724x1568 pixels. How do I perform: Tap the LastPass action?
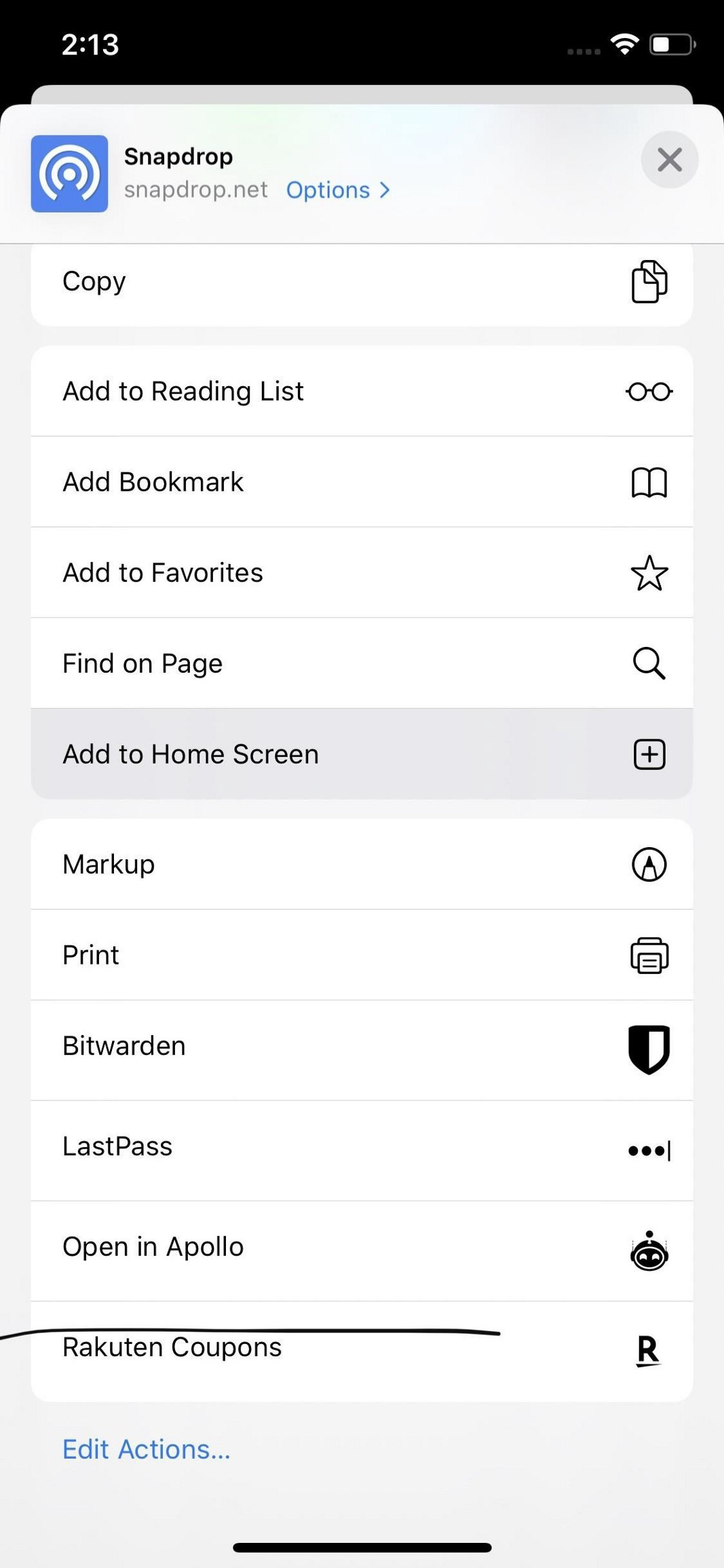(x=362, y=1147)
